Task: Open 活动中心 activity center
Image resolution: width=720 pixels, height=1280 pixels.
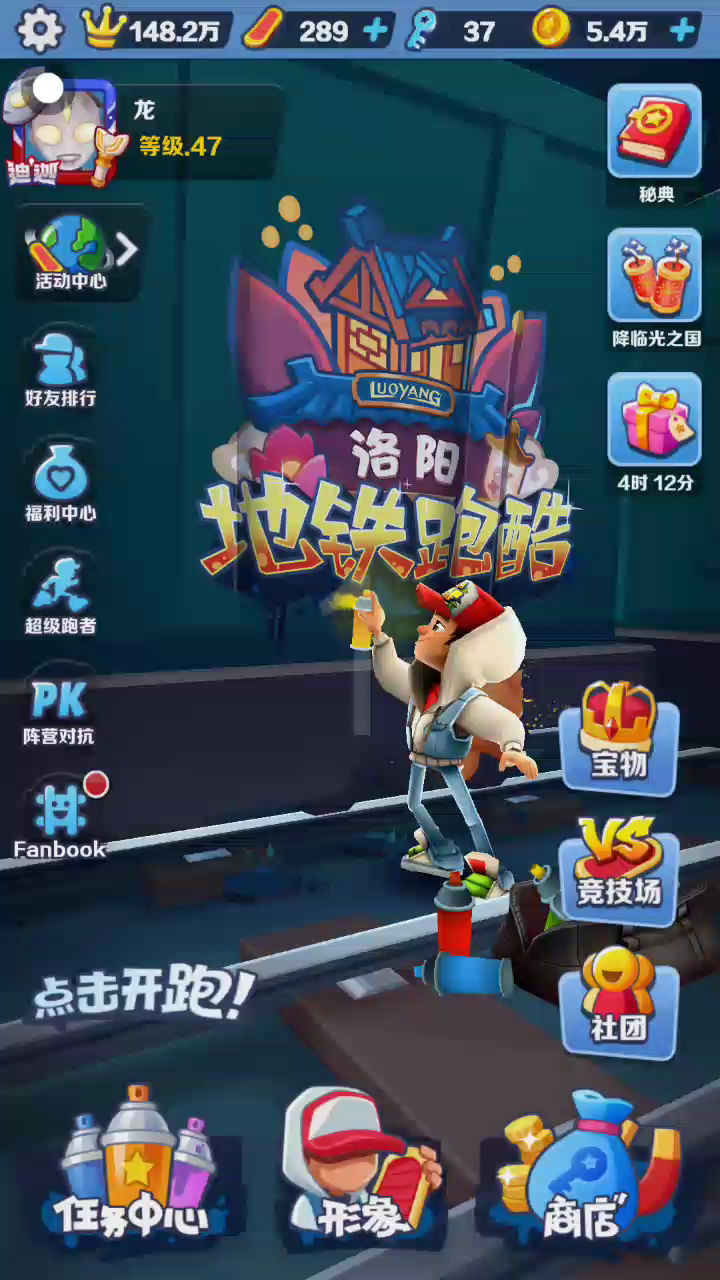Action: tap(72, 252)
